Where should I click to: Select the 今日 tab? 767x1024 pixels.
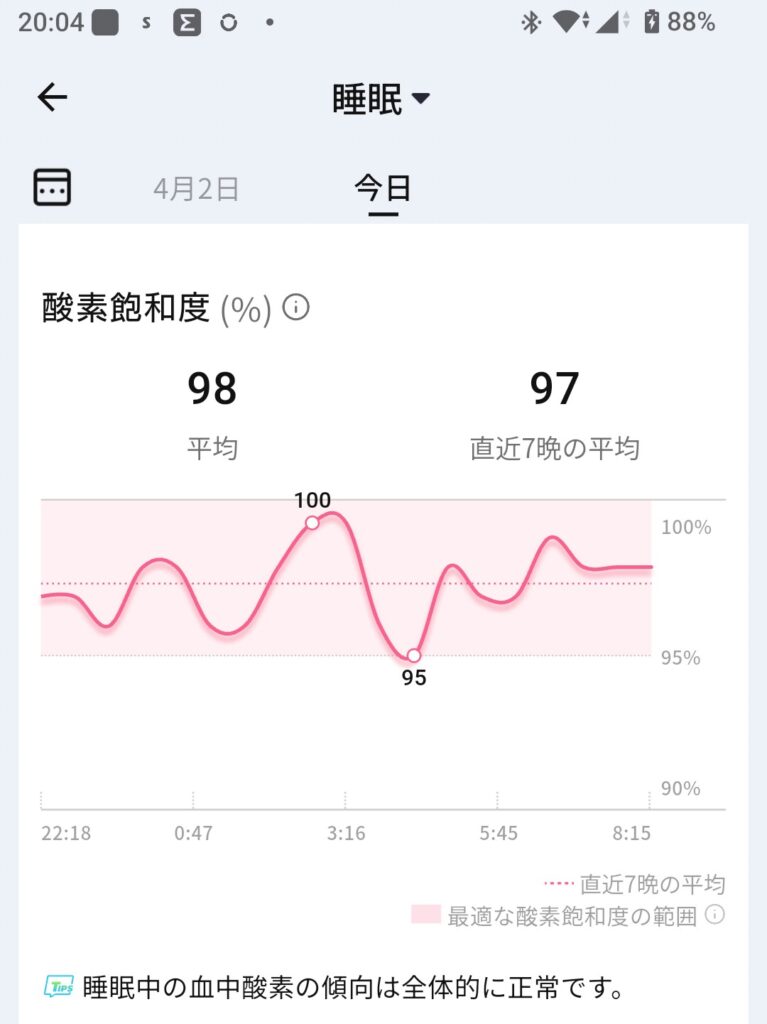383,188
